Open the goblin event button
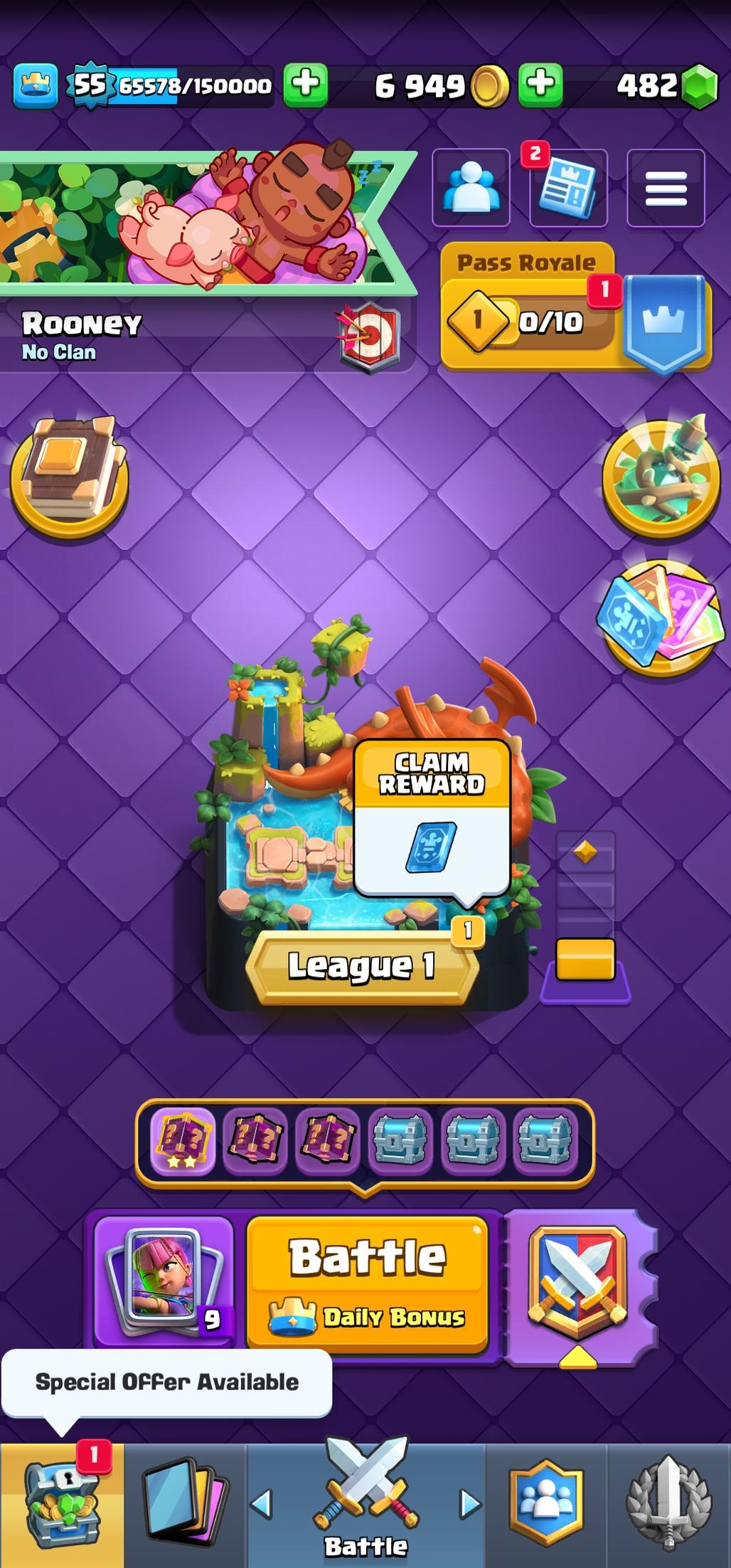 (x=661, y=474)
